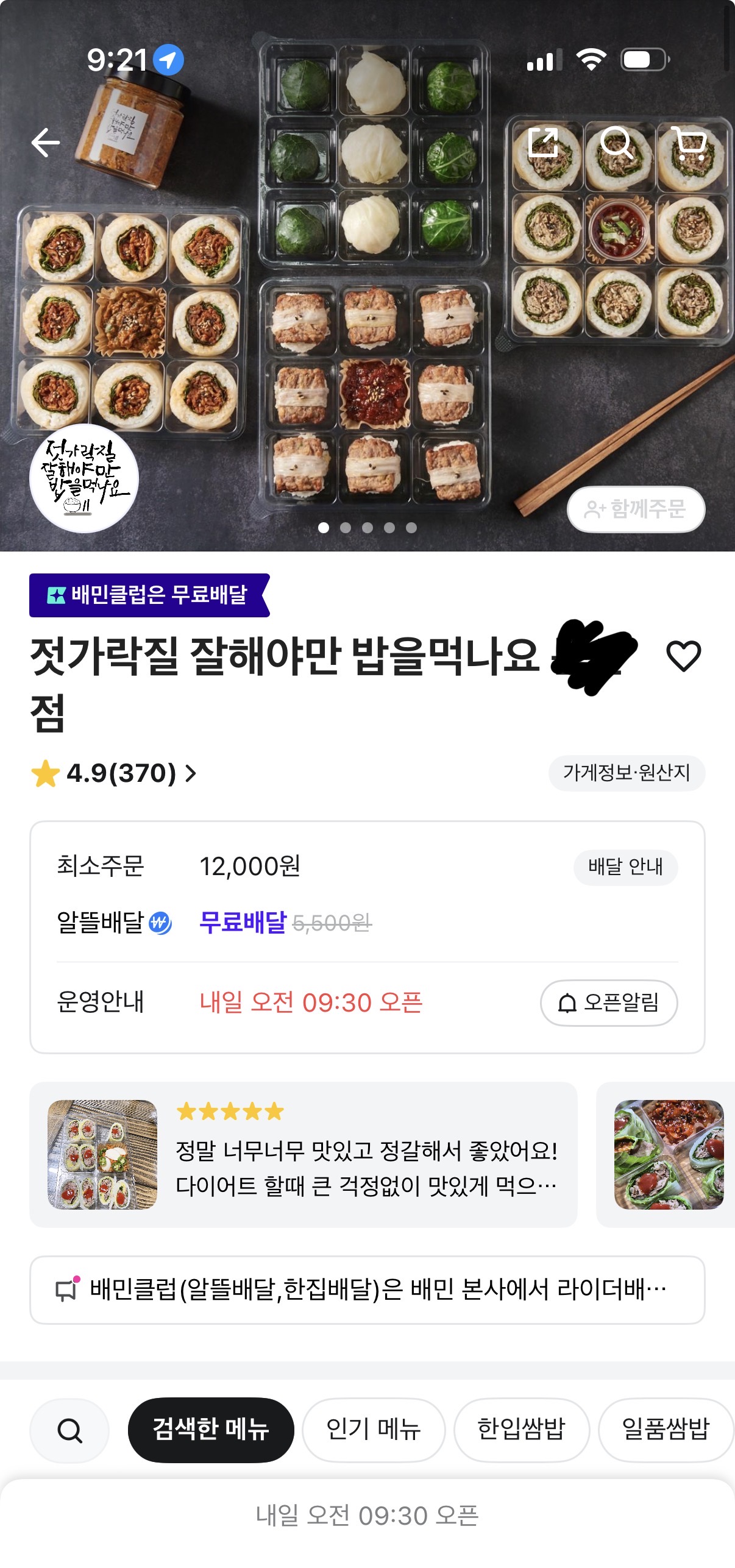Tap the 함께주문 group order button
Screen dimensions: 735x1568
636,509
